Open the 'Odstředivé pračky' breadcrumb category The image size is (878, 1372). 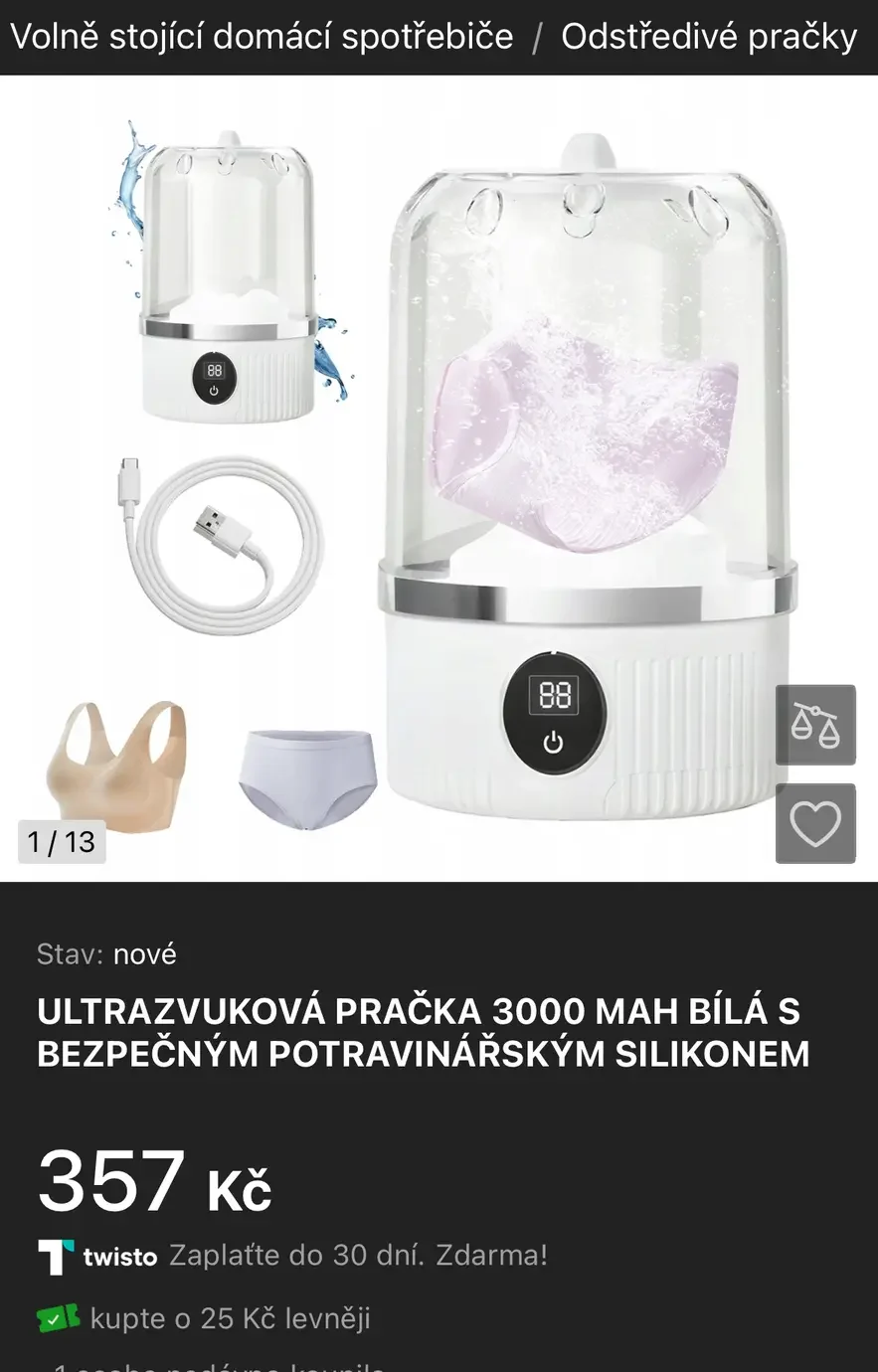708,37
